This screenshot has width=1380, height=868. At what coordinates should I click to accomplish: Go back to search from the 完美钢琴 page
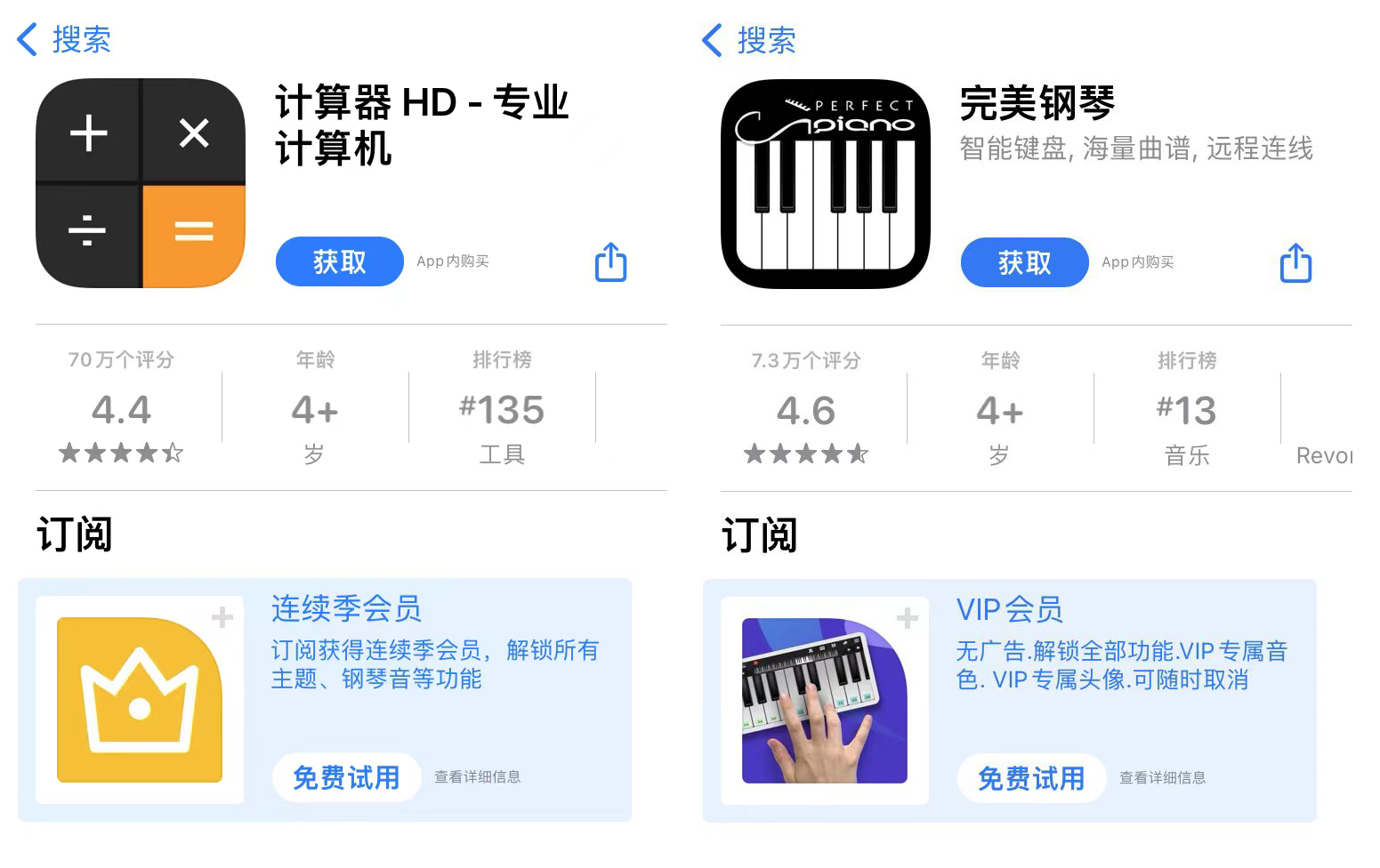pyautogui.click(x=749, y=41)
